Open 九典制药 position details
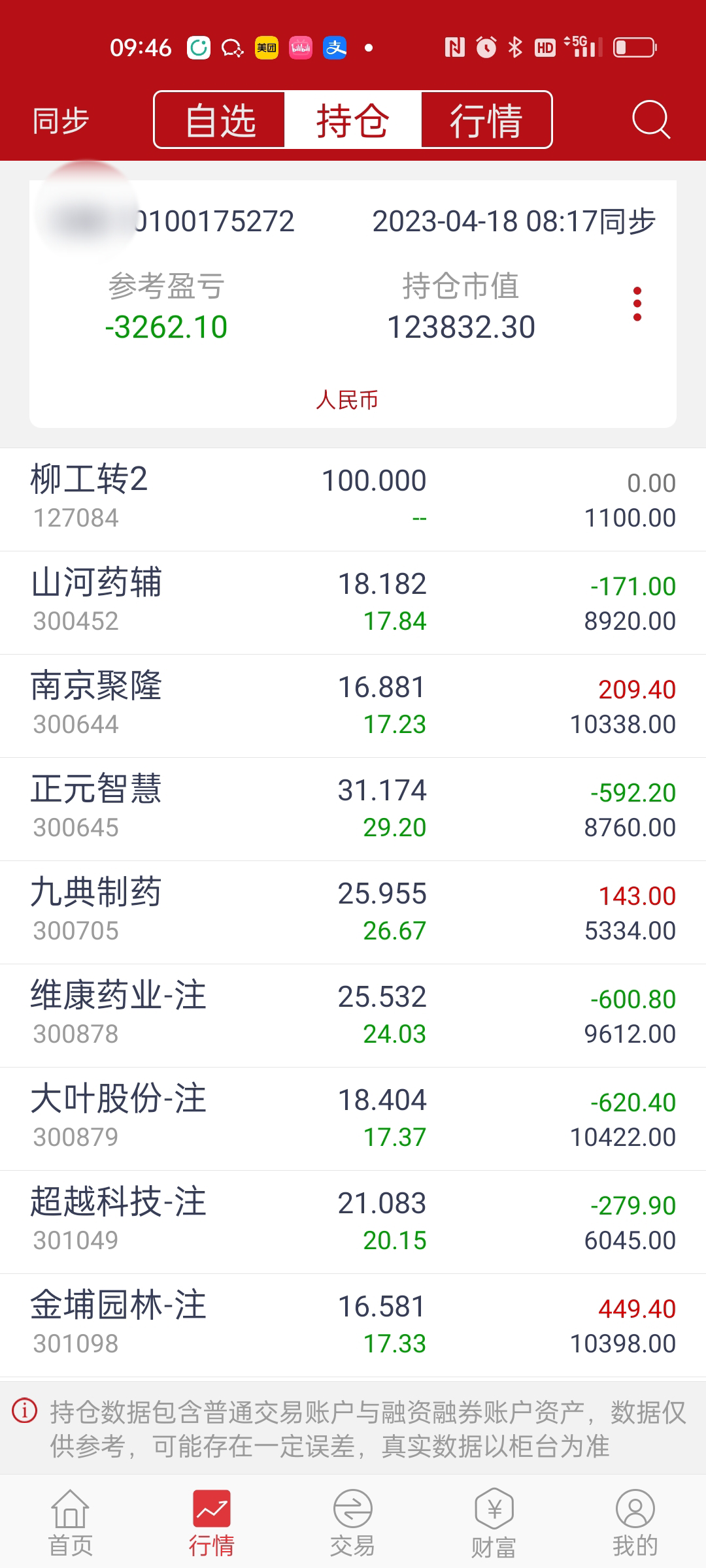Viewport: 706px width, 1568px height. point(353,912)
